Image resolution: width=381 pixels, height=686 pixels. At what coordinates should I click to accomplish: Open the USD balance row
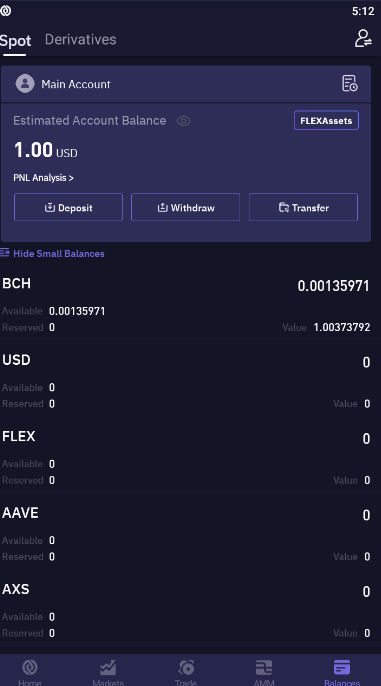[x=186, y=382]
